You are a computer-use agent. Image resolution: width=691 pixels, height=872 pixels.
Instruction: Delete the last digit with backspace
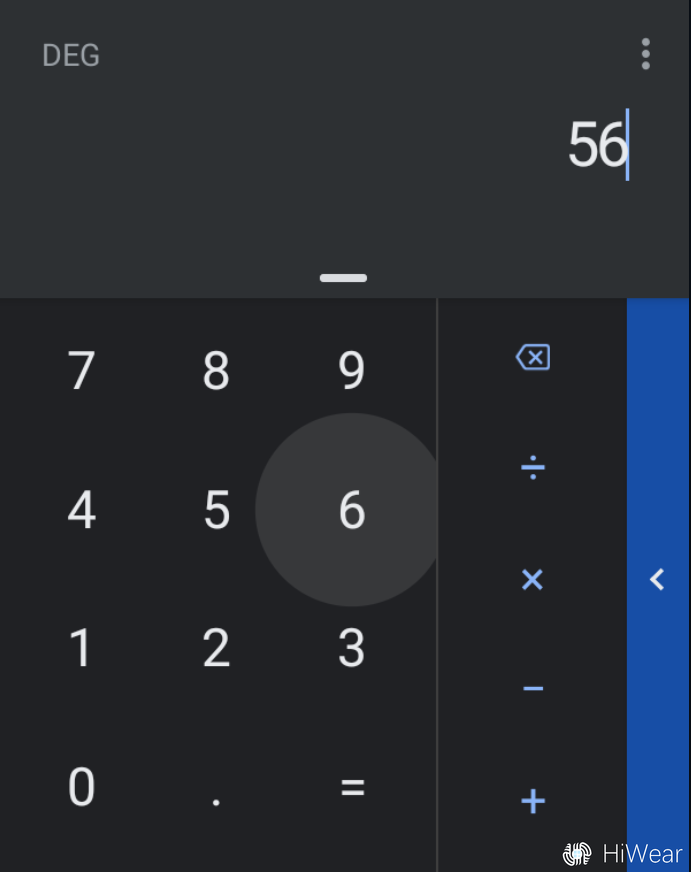533,357
